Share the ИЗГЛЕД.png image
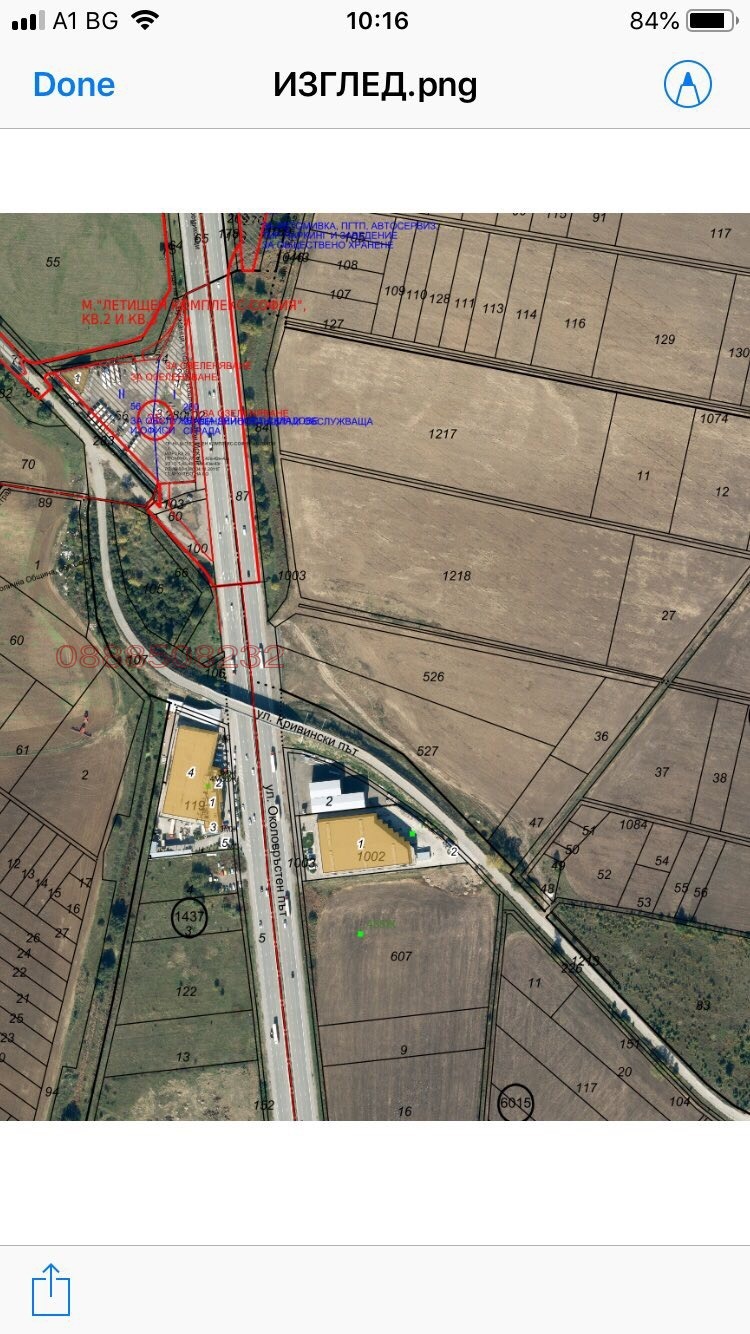750x1334 pixels. point(51,1289)
